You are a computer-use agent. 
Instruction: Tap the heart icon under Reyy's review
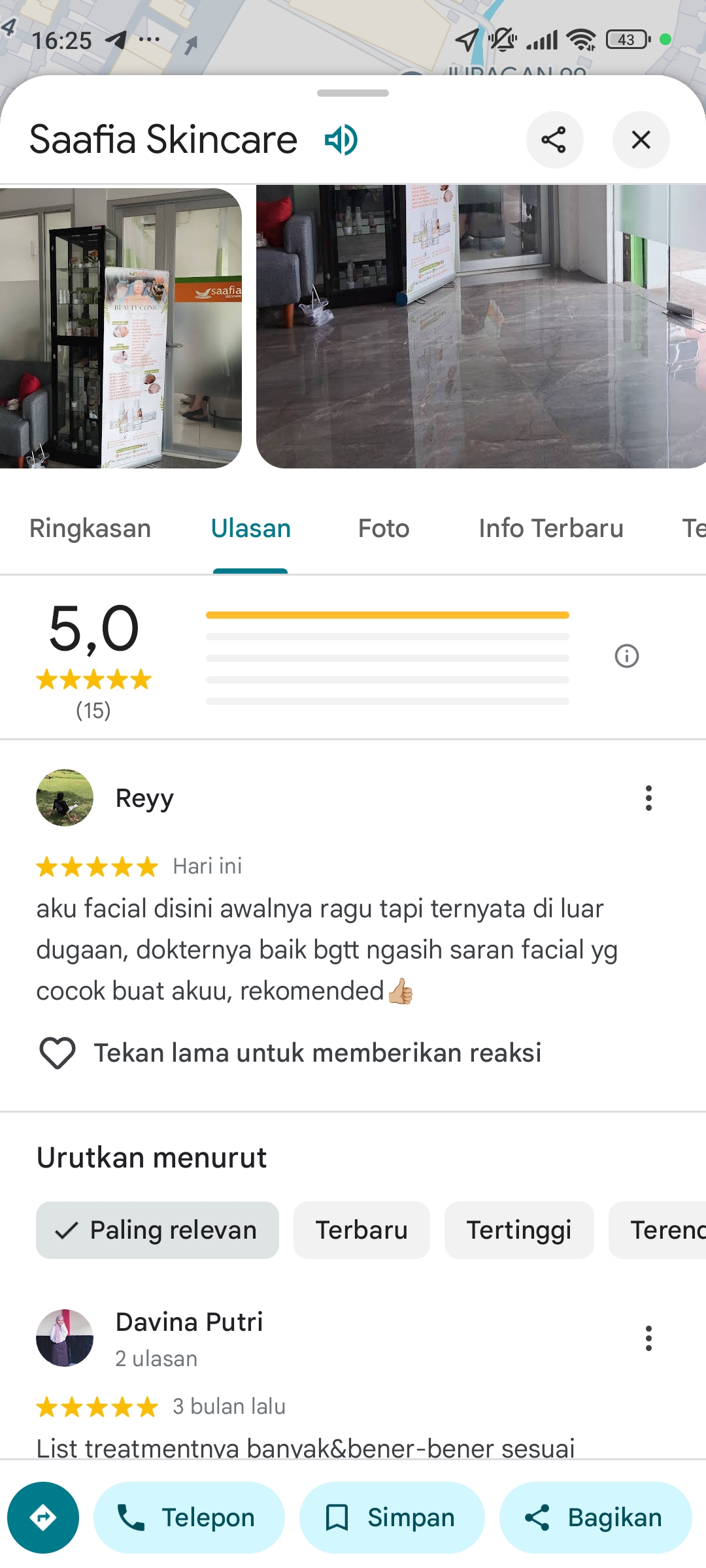tap(58, 1053)
